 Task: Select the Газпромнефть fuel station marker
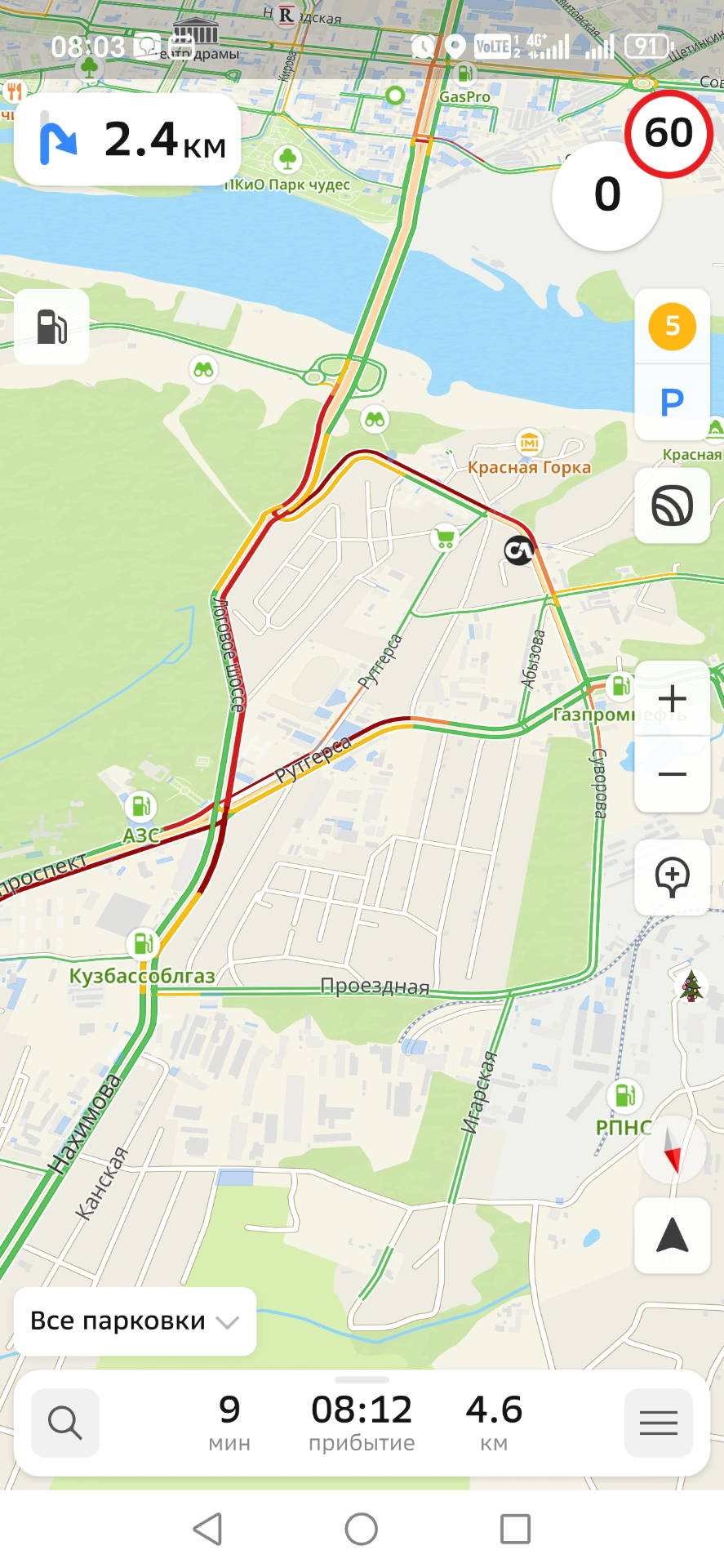tap(621, 685)
